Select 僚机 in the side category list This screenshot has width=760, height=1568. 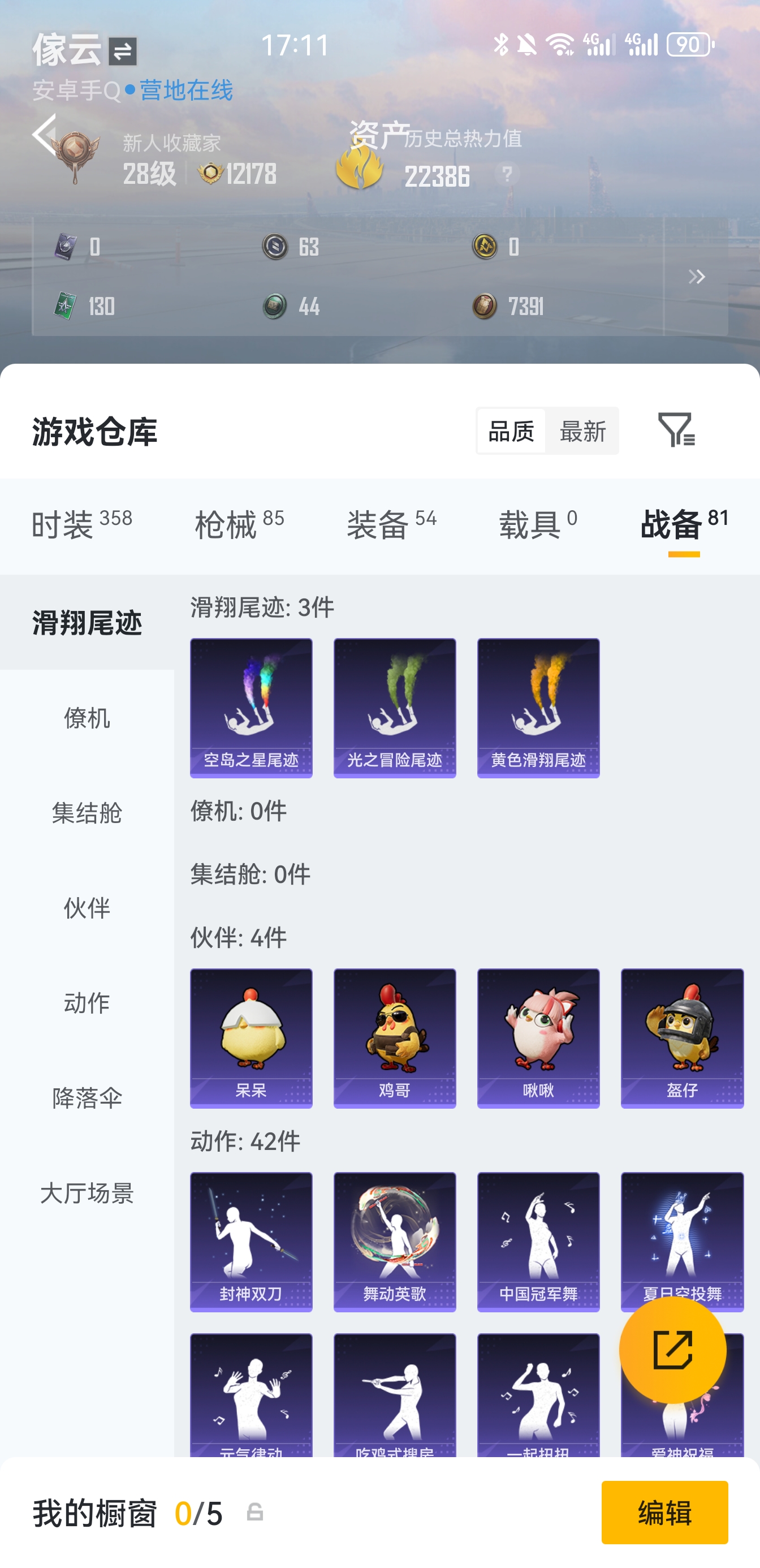(x=87, y=718)
